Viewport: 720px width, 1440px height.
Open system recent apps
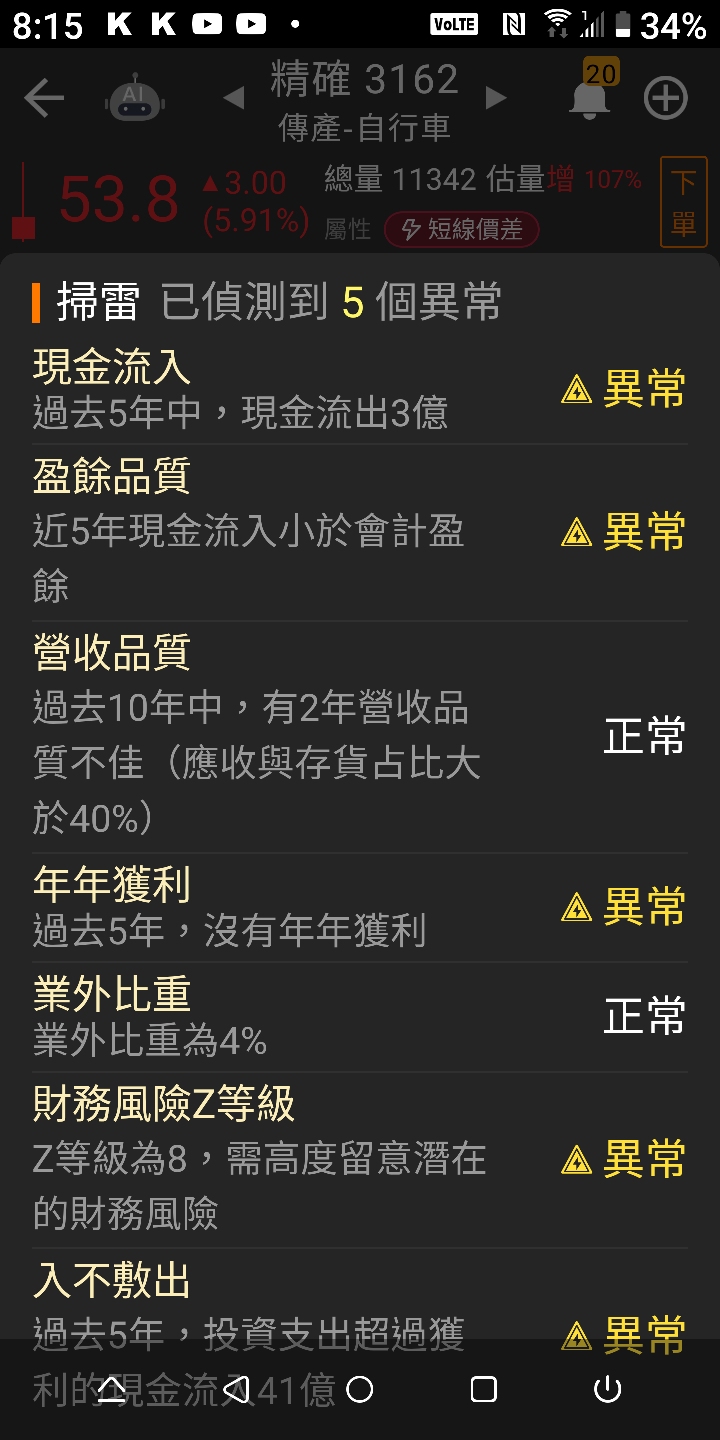pos(484,1389)
